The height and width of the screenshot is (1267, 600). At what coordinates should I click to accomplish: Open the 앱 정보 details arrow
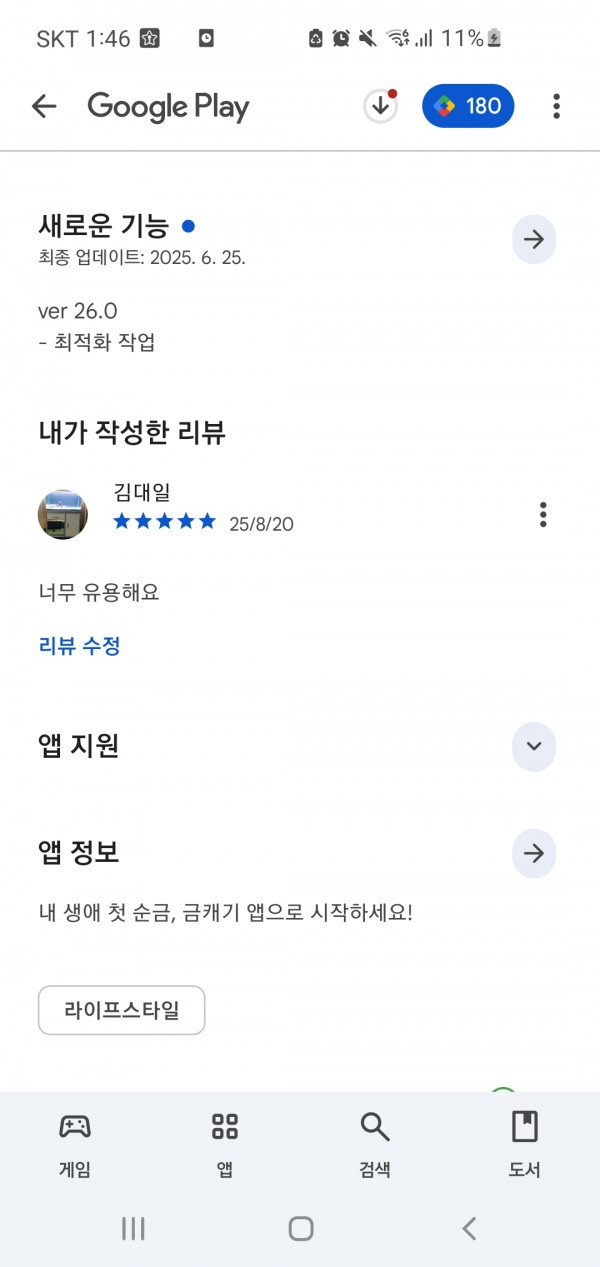coord(534,853)
